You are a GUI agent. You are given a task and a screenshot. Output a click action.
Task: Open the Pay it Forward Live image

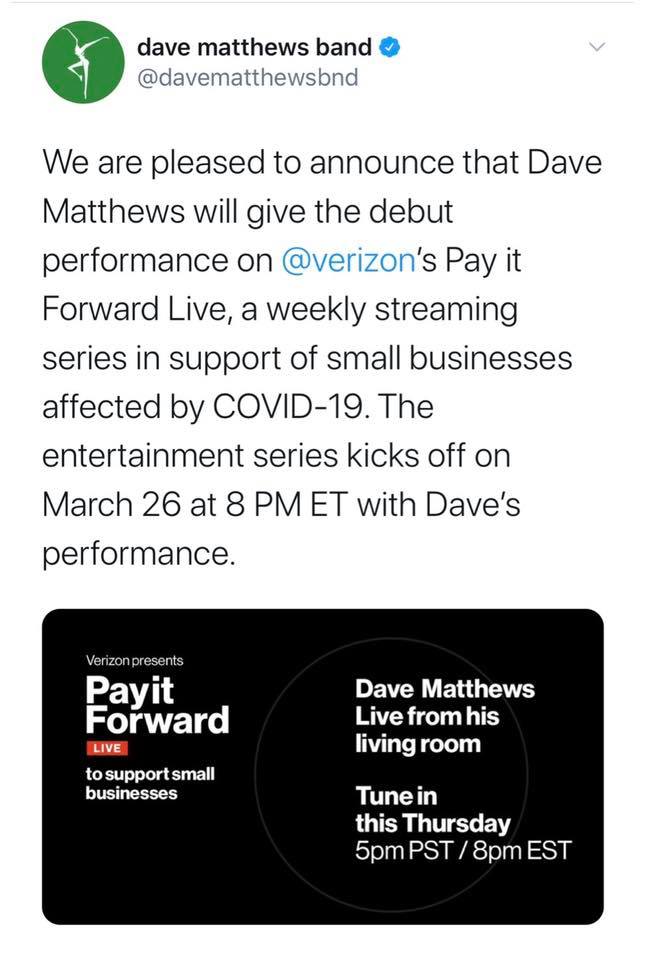click(322, 766)
